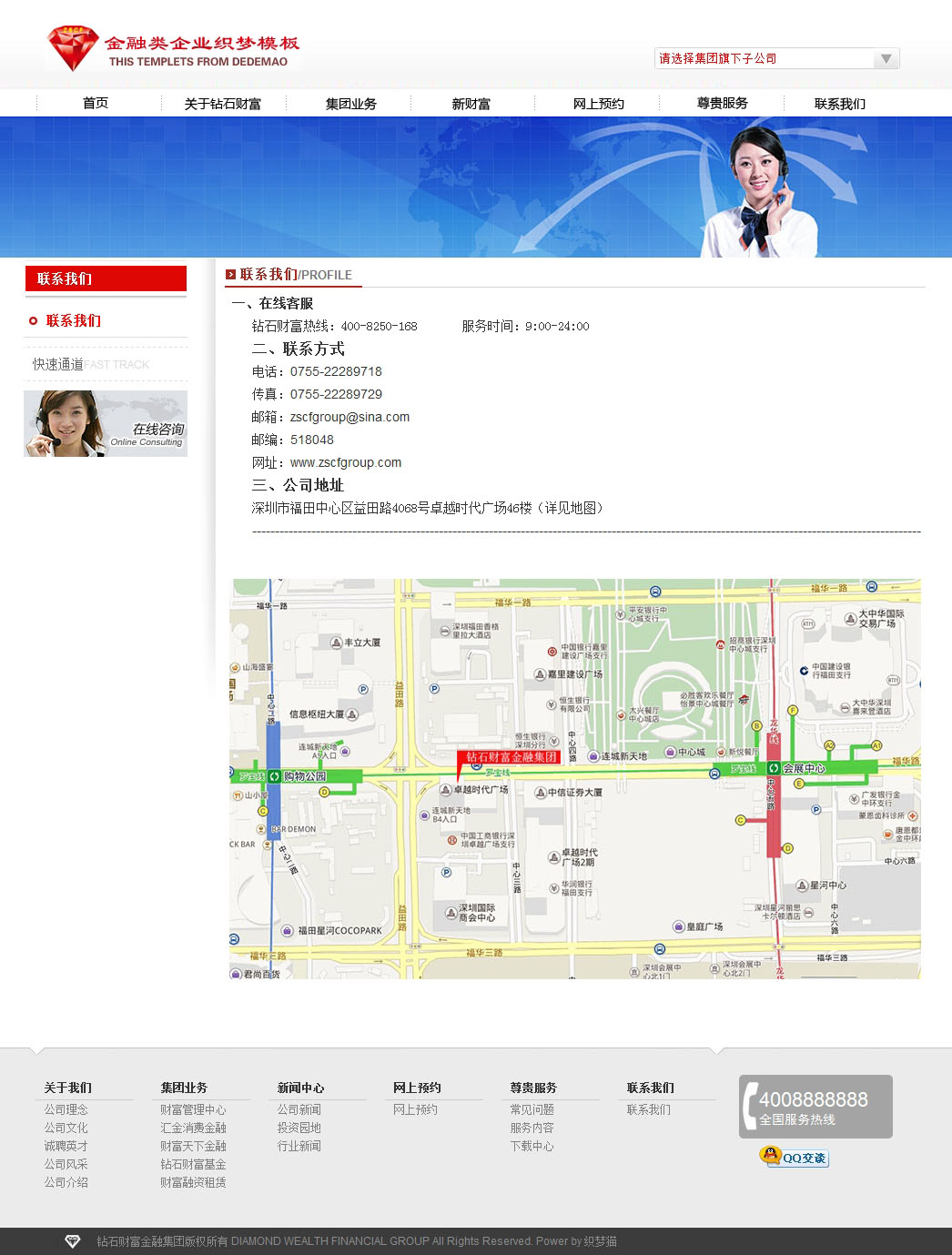Screen dimensions: 952x1255
Task: Open the 常见问题 footer link
Action: click(532, 1109)
